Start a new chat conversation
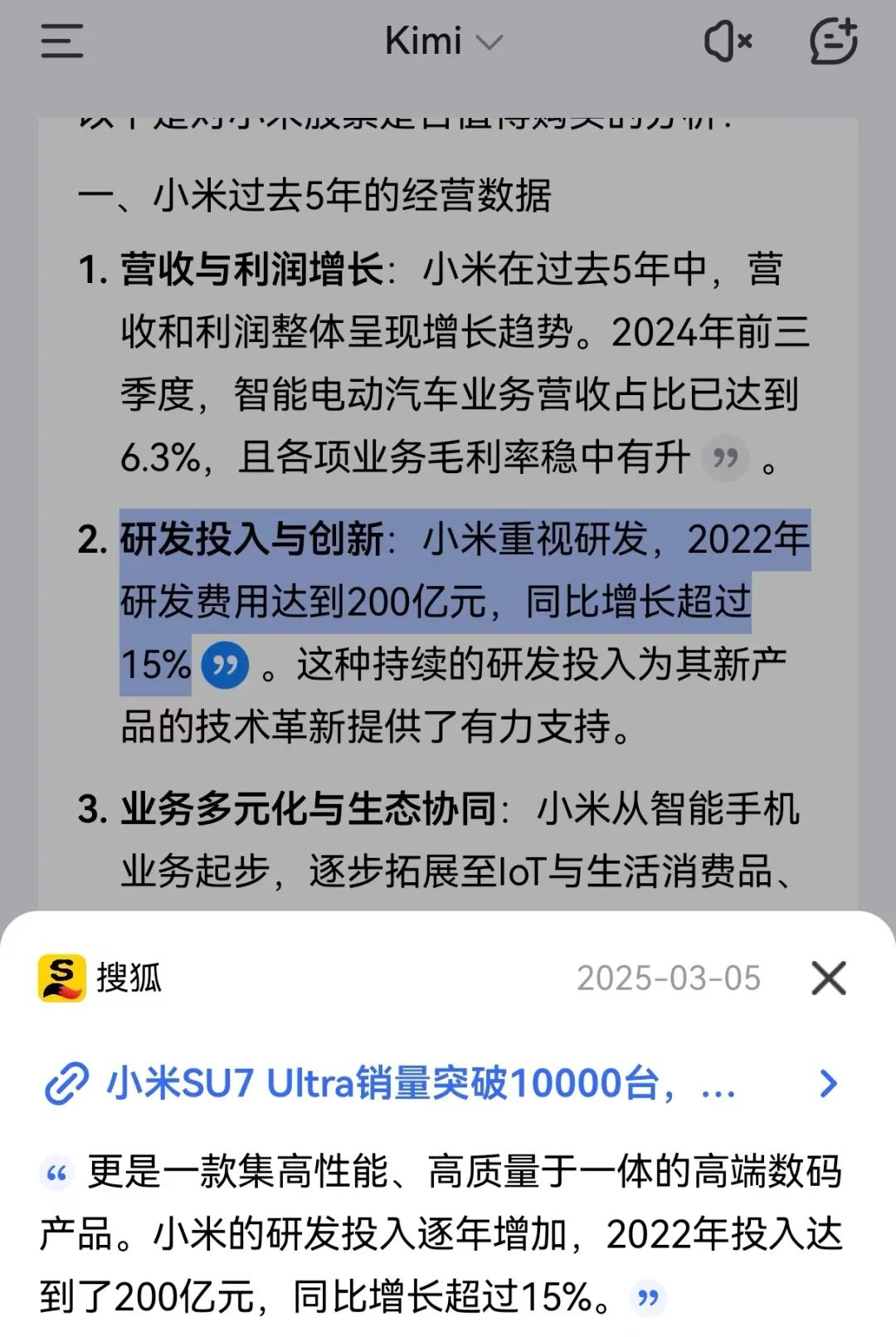896x1337 pixels. [833, 41]
